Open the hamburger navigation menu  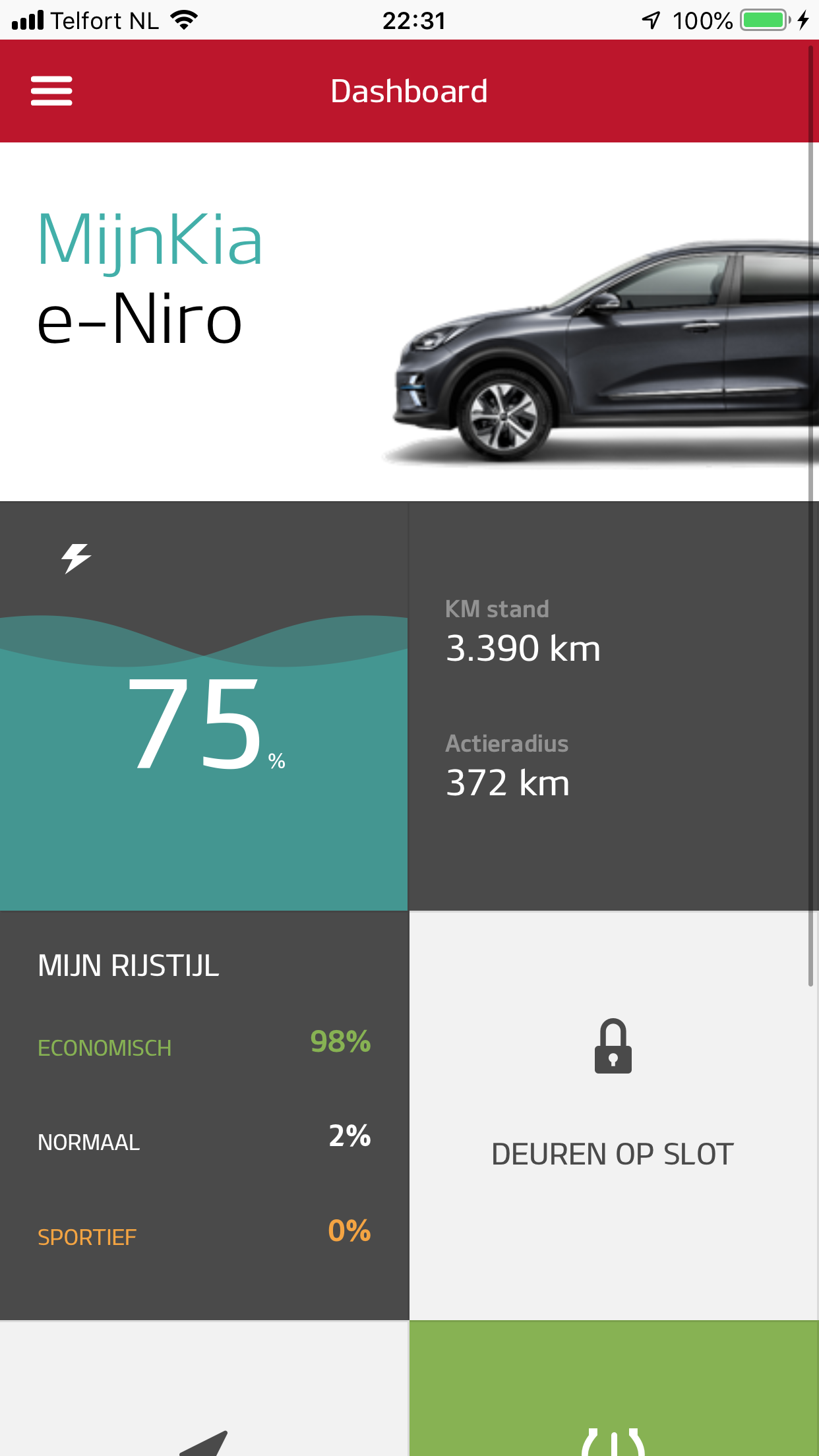(51, 91)
